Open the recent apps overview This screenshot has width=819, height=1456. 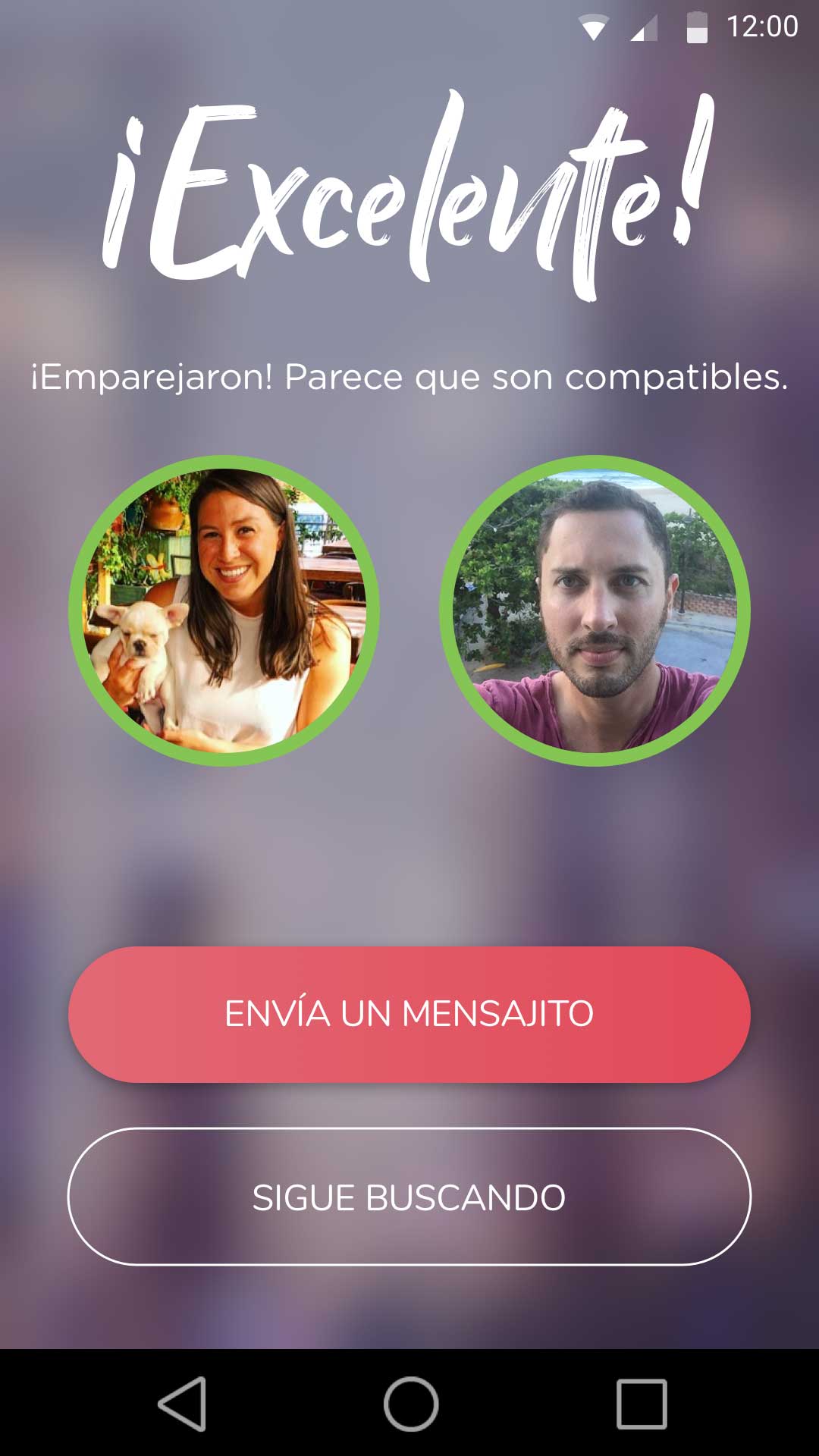pyautogui.click(x=642, y=1404)
